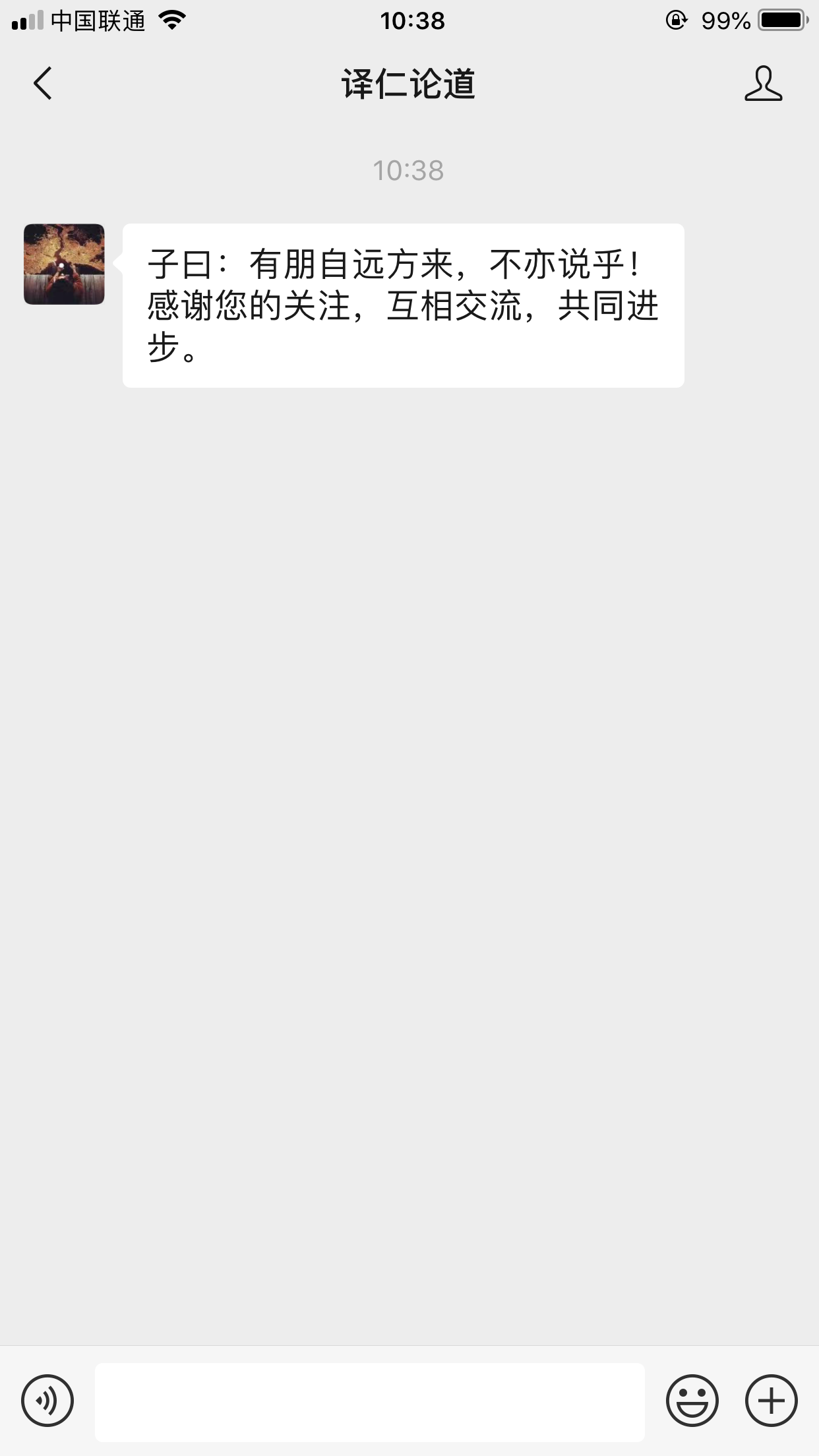Switch to voice input mode

point(47,1401)
